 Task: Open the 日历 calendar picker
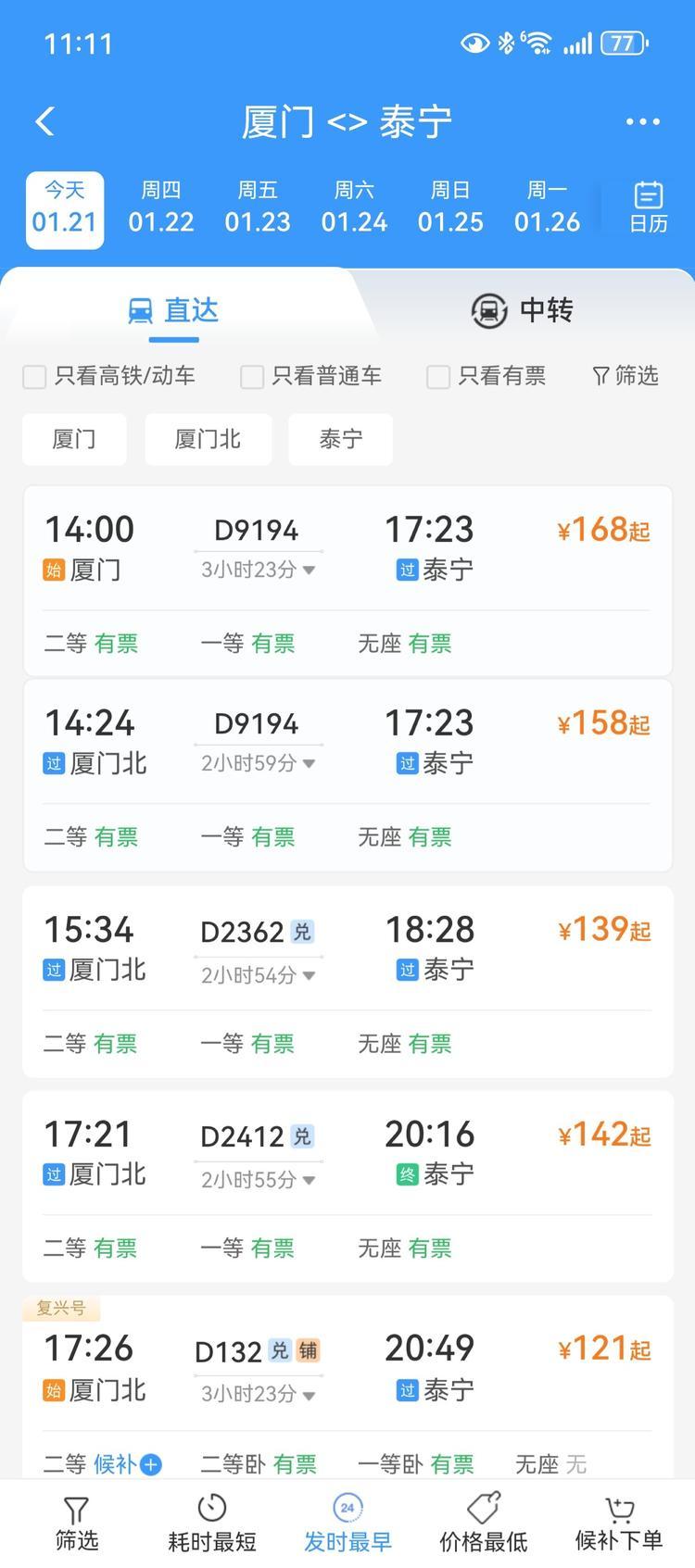pos(648,207)
